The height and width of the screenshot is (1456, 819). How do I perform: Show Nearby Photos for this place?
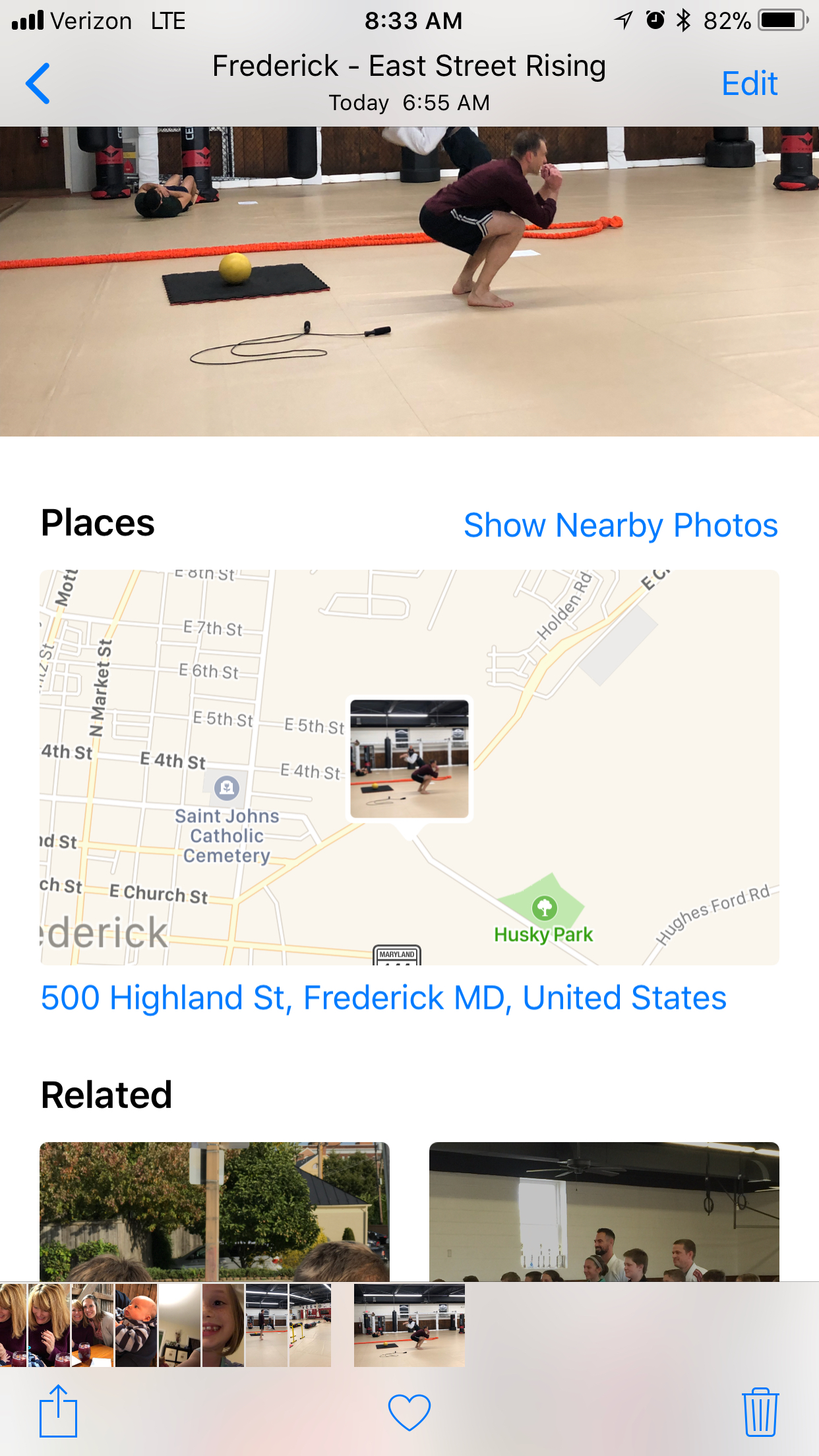coord(620,526)
